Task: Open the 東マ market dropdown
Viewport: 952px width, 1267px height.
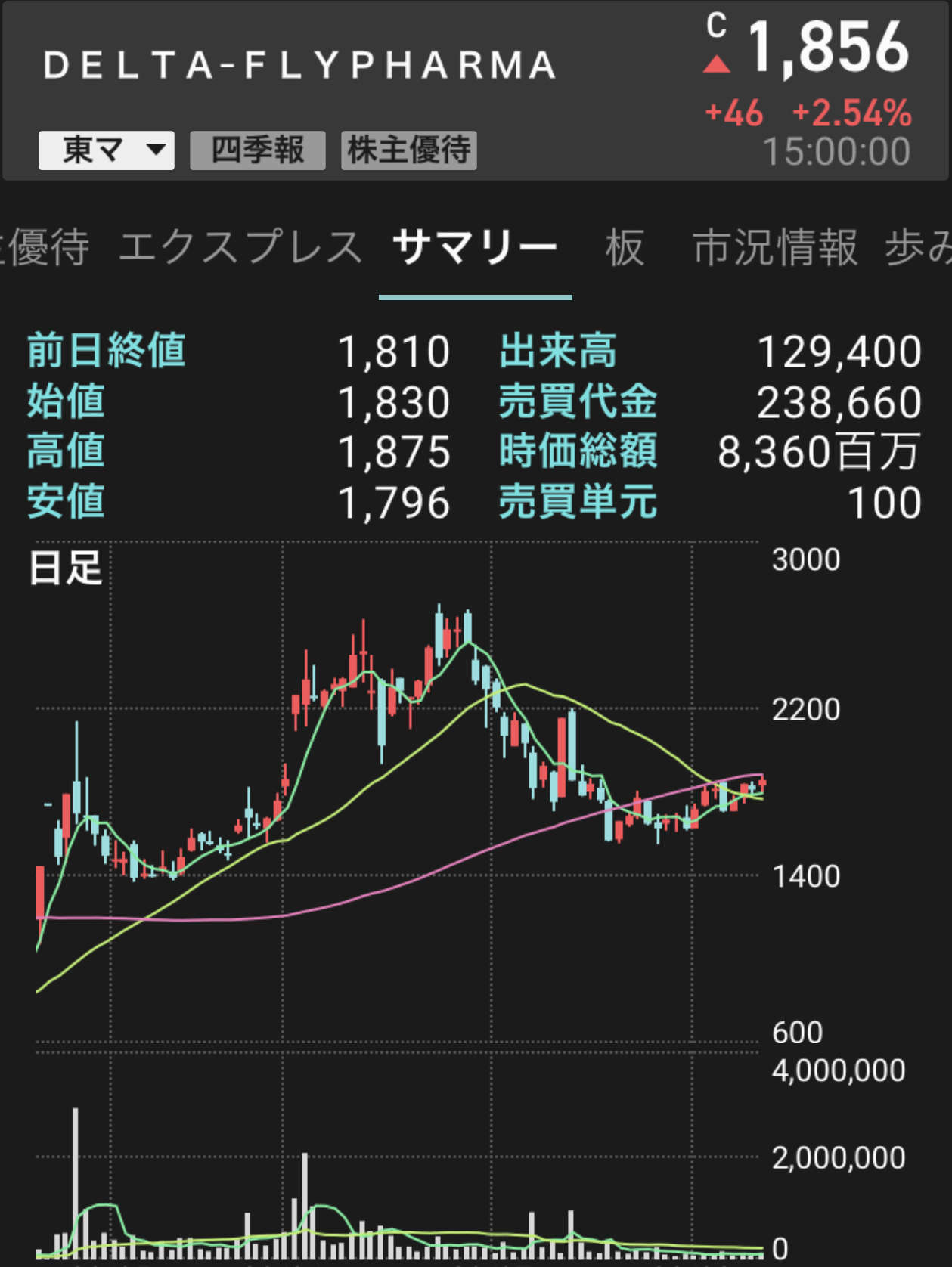Action: (x=107, y=150)
